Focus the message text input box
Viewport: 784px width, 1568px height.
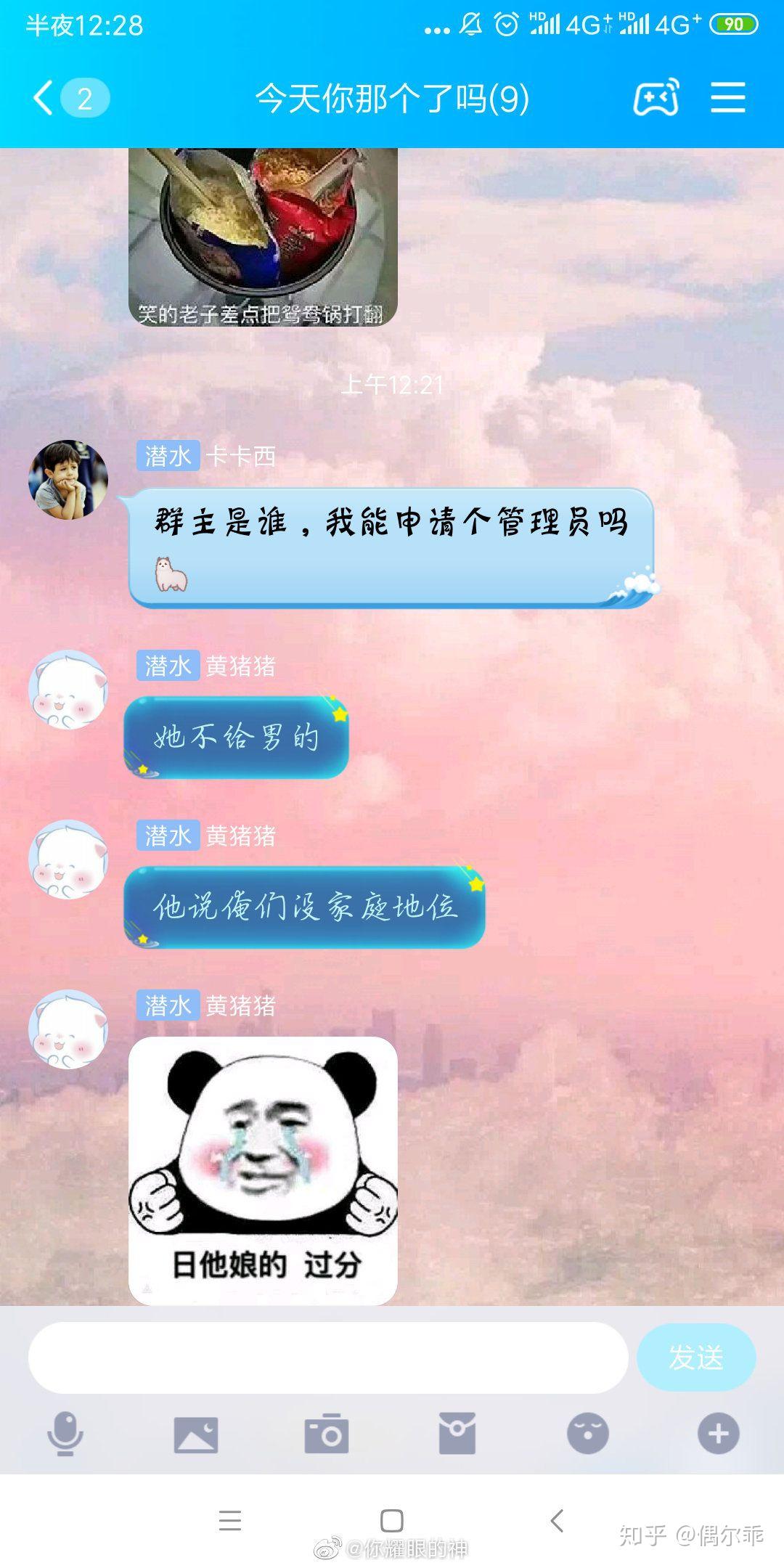[328, 1357]
